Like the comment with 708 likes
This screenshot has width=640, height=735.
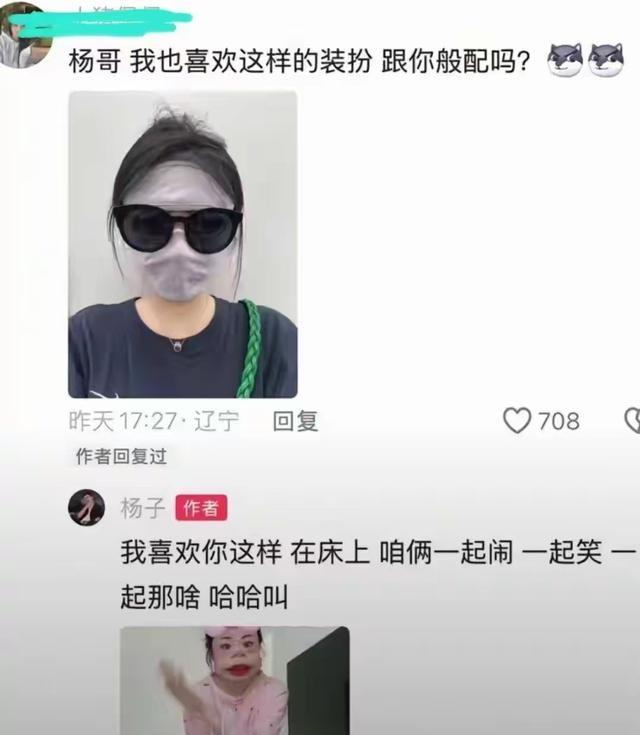point(517,421)
